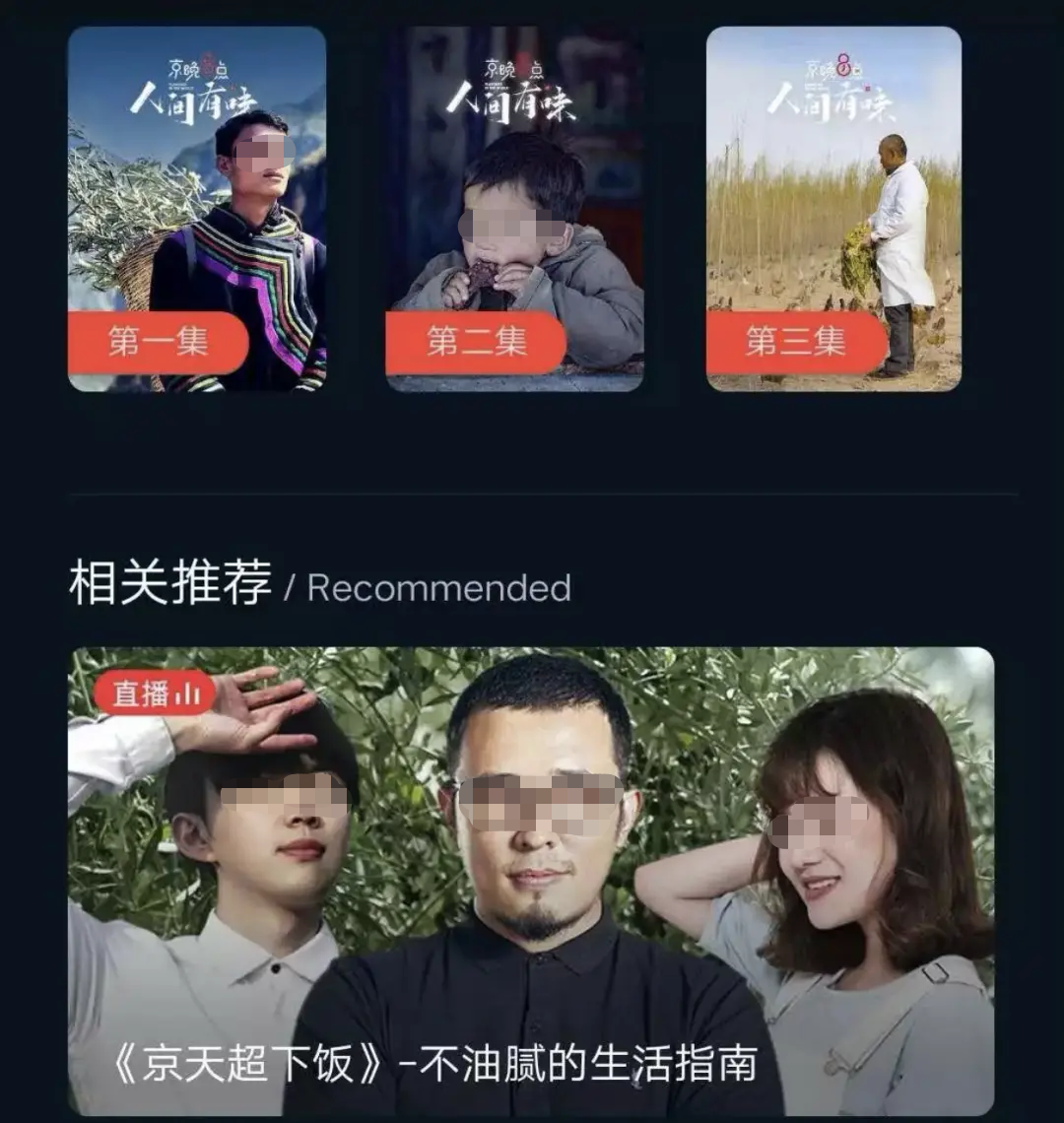Viewport: 1064px width, 1123px height.
Task: Play the 第二集 episode
Action: 514,209
